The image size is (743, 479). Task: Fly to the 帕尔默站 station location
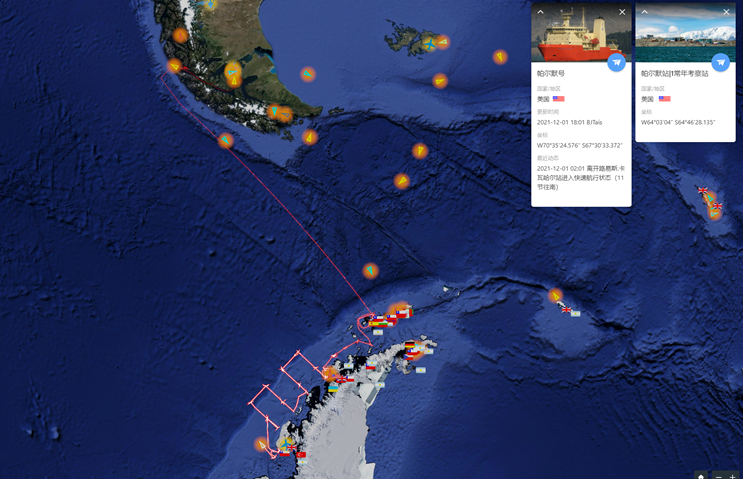(x=720, y=63)
